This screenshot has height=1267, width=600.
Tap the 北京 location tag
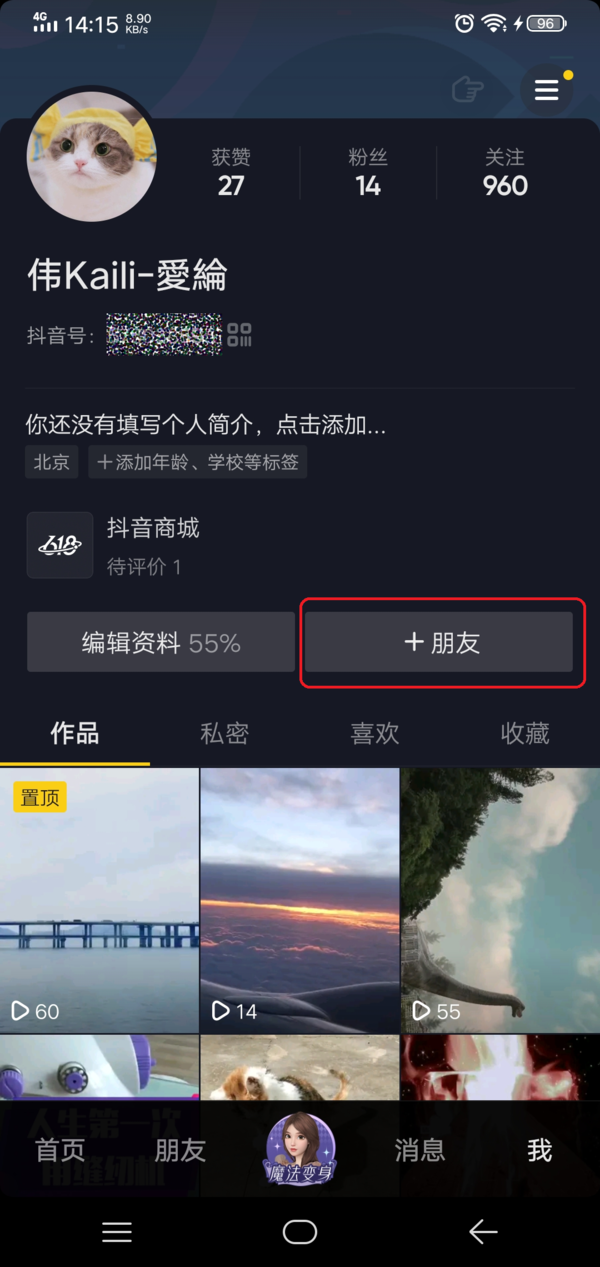(x=52, y=462)
